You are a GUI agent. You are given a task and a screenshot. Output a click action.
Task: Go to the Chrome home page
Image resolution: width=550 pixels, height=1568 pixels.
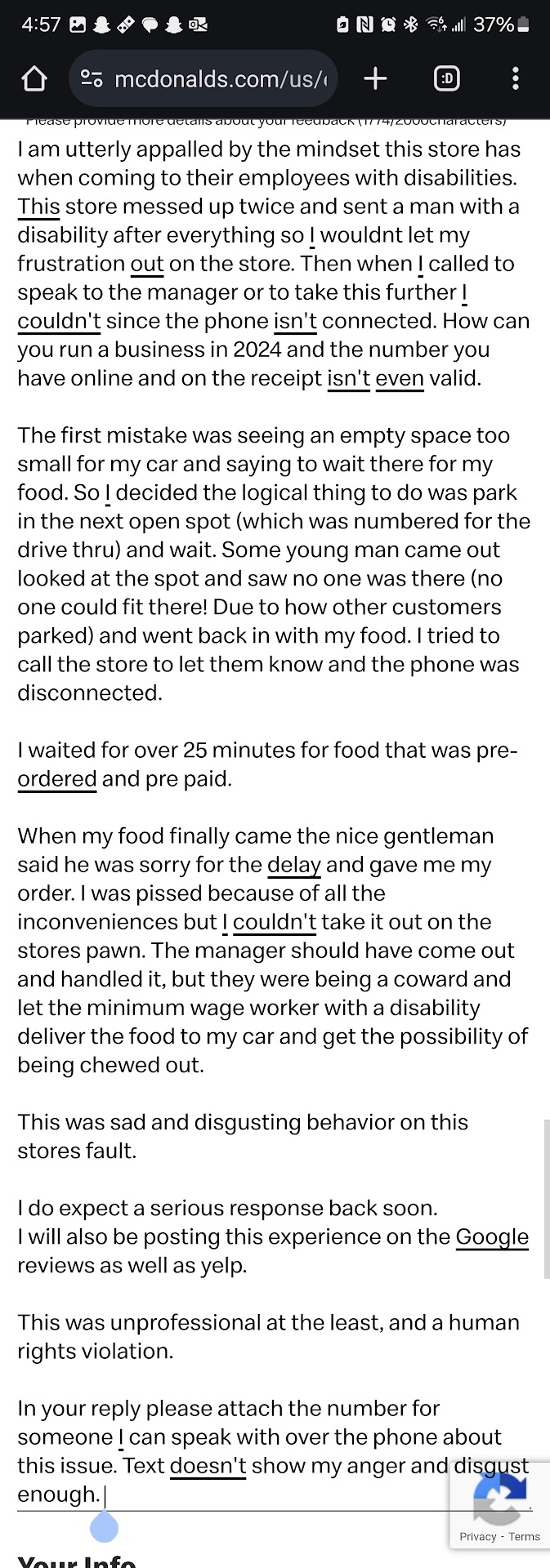coord(34,79)
